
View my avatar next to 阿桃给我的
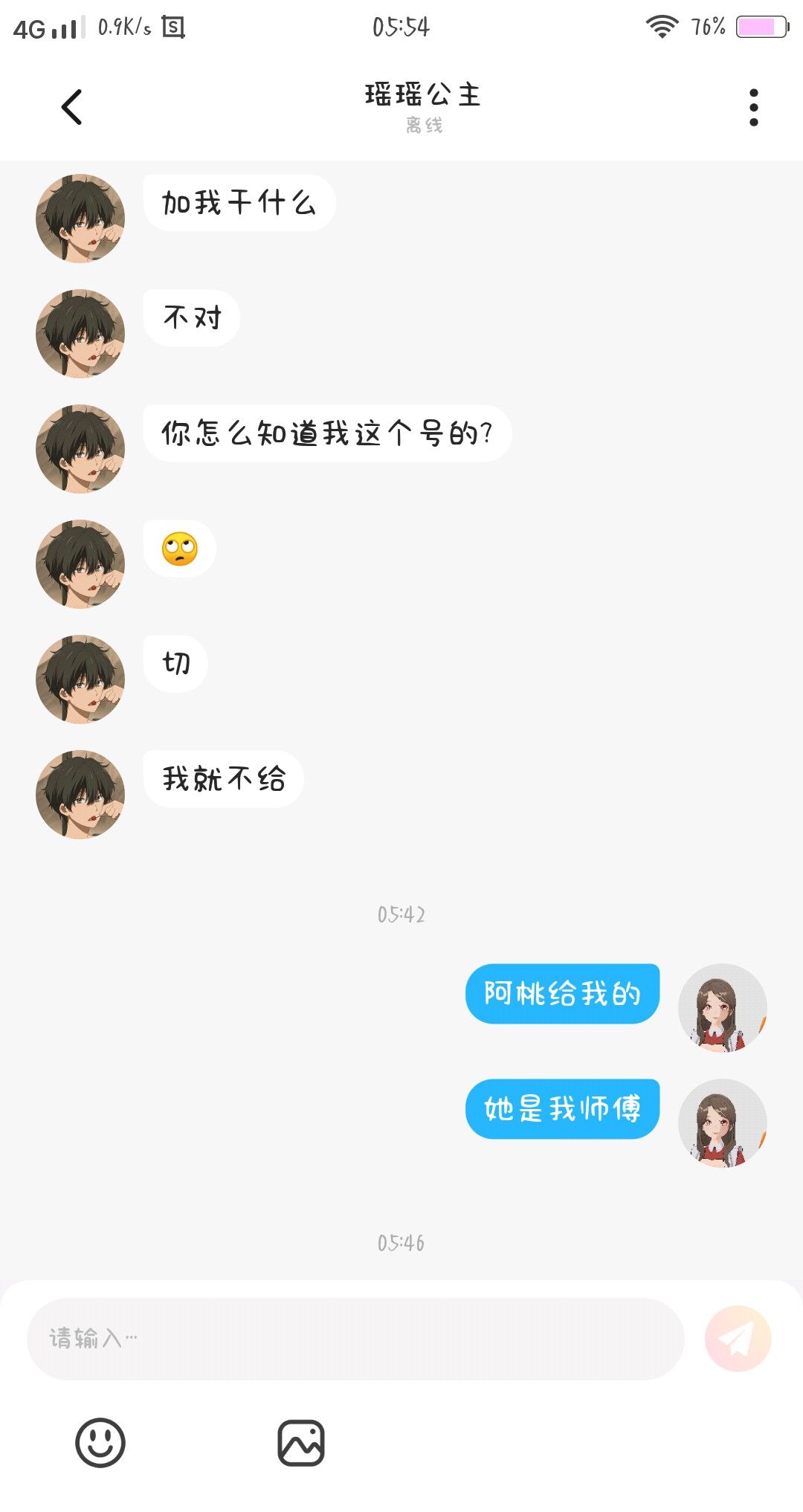722,1008
